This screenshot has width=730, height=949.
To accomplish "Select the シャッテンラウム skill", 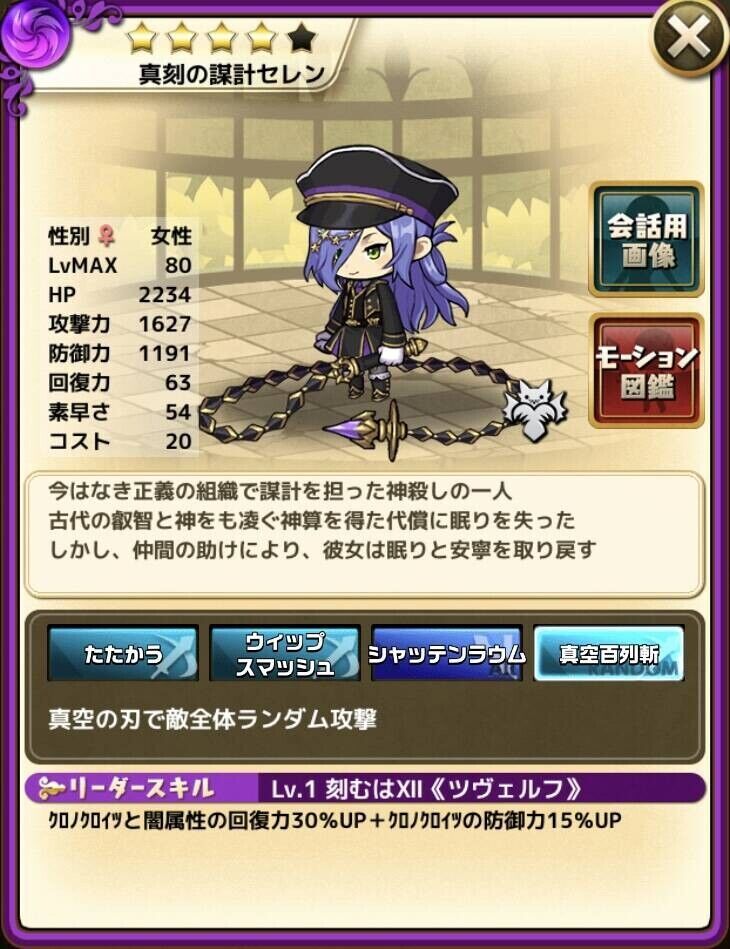I will [446, 654].
